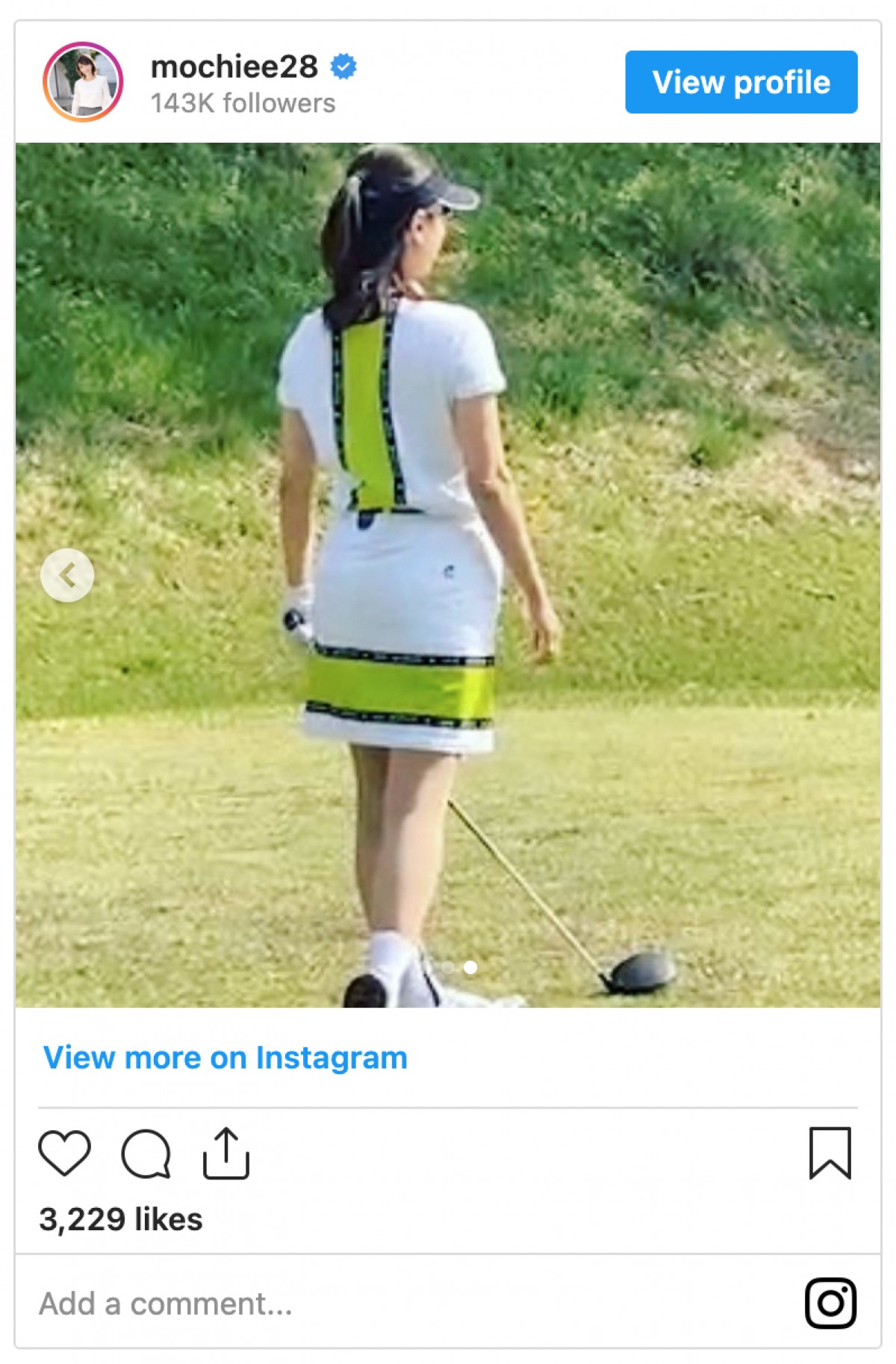This screenshot has width=896, height=1364.
Task: Go to previous photo in carousel
Action: pos(67,575)
